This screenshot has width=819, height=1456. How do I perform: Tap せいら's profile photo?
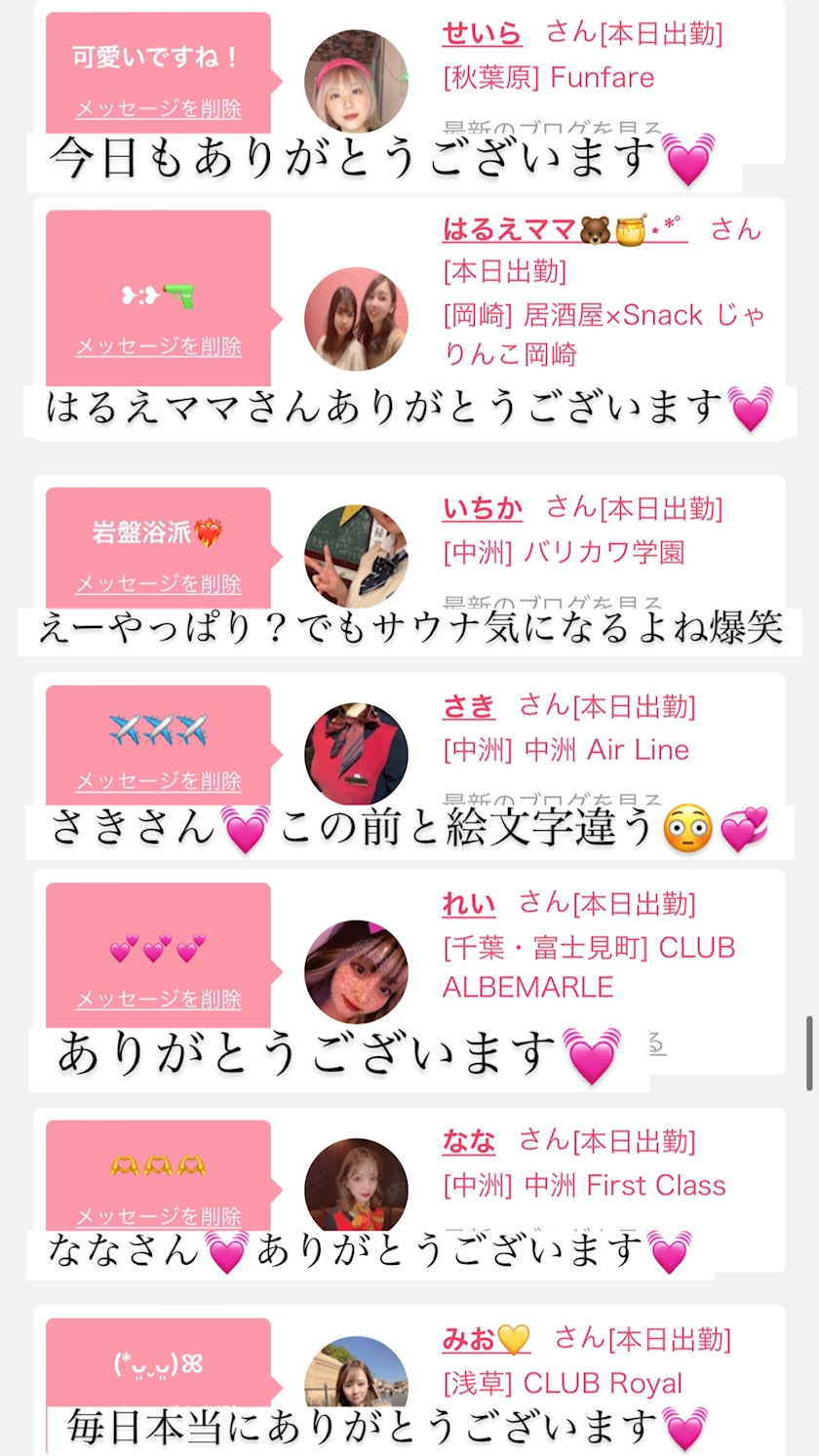click(356, 82)
